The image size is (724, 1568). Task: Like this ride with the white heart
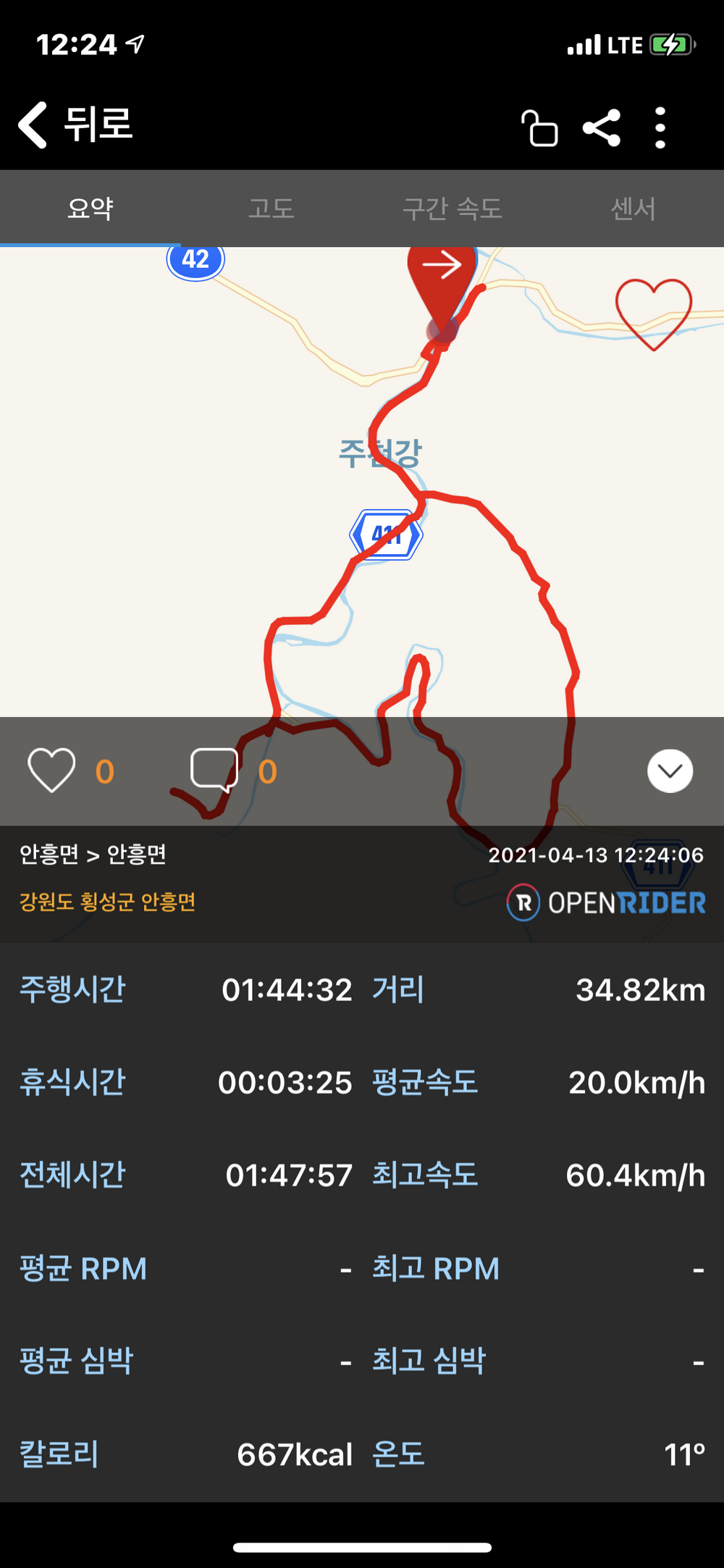pyautogui.click(x=51, y=770)
